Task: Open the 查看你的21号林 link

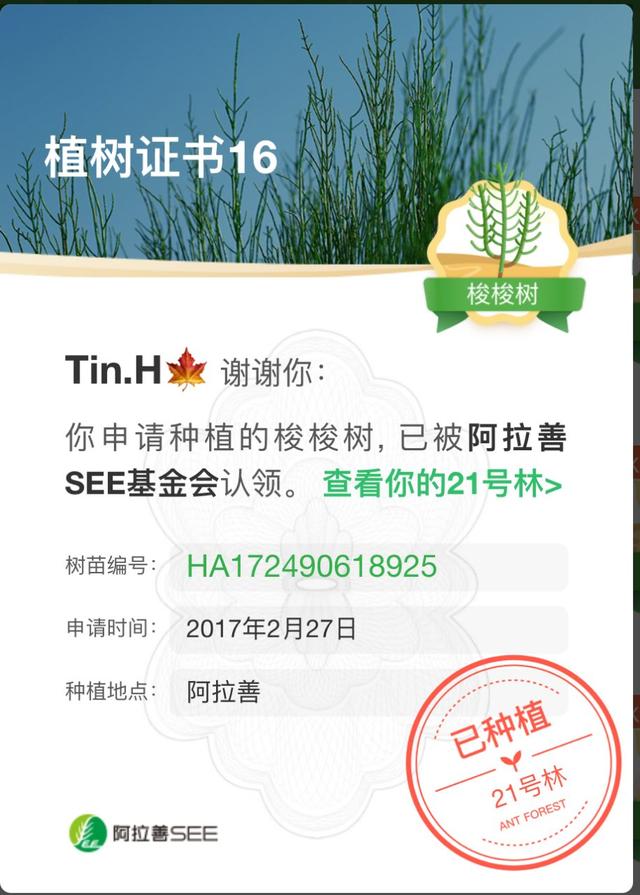Action: (441, 484)
